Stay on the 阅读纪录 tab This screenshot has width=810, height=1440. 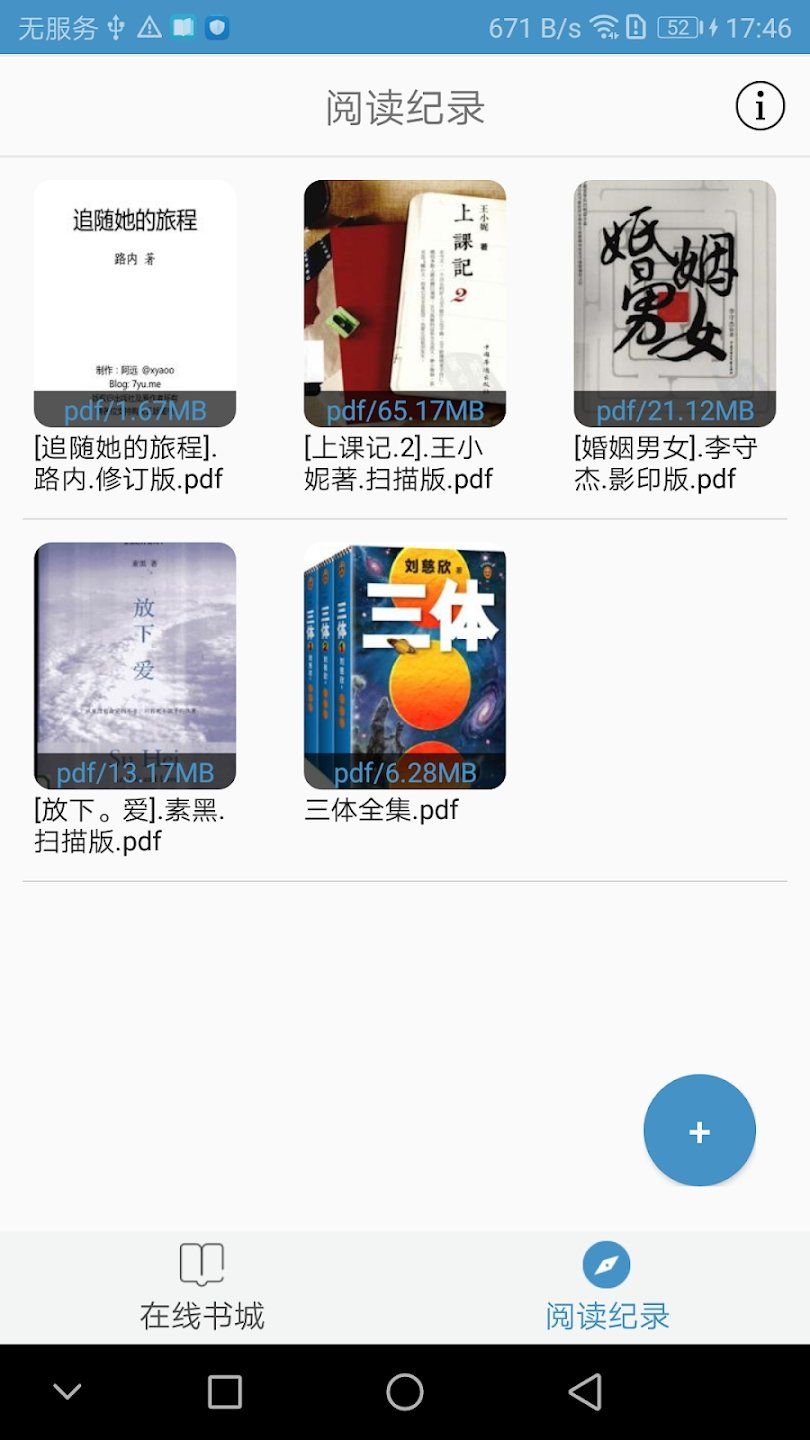click(x=607, y=1317)
